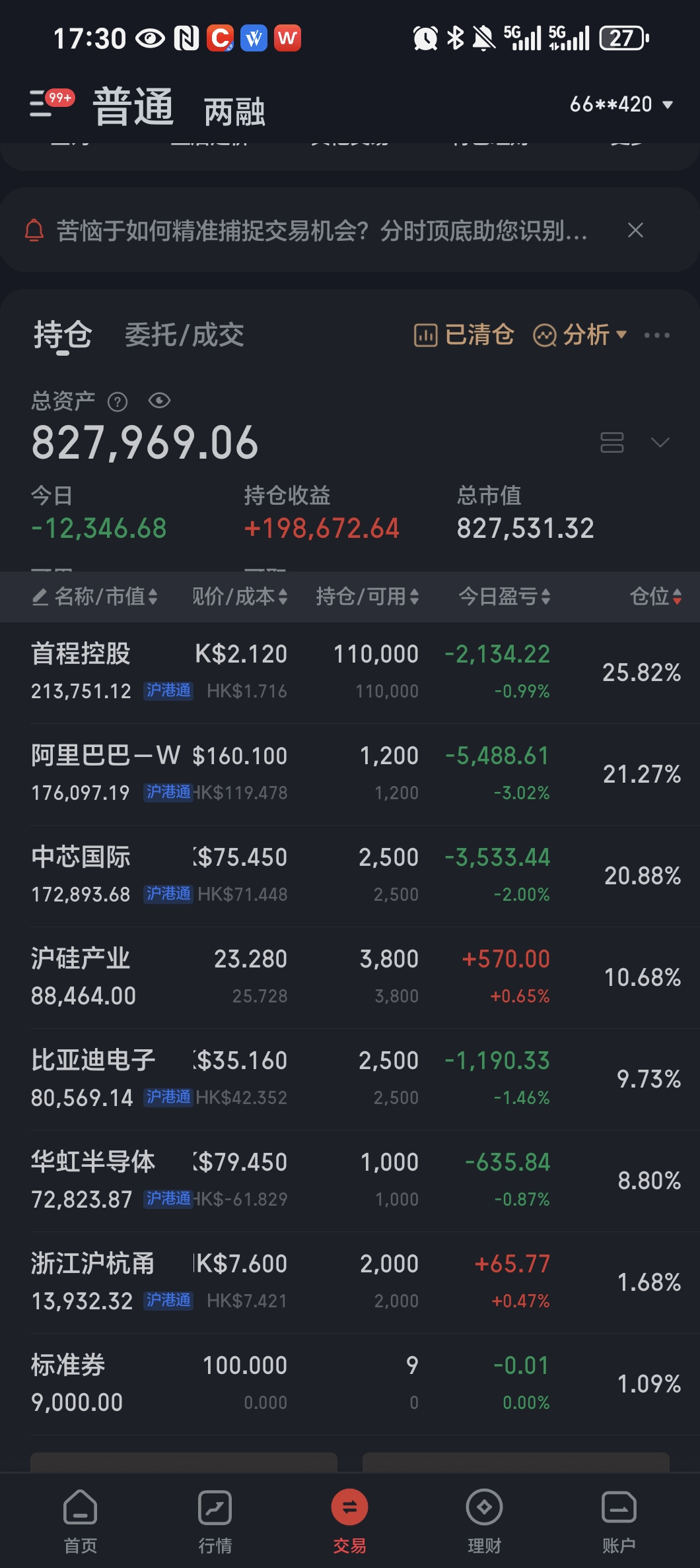Screen dimensions: 700x1568
Task: Expand the account selector 66**420
Action: point(621,104)
